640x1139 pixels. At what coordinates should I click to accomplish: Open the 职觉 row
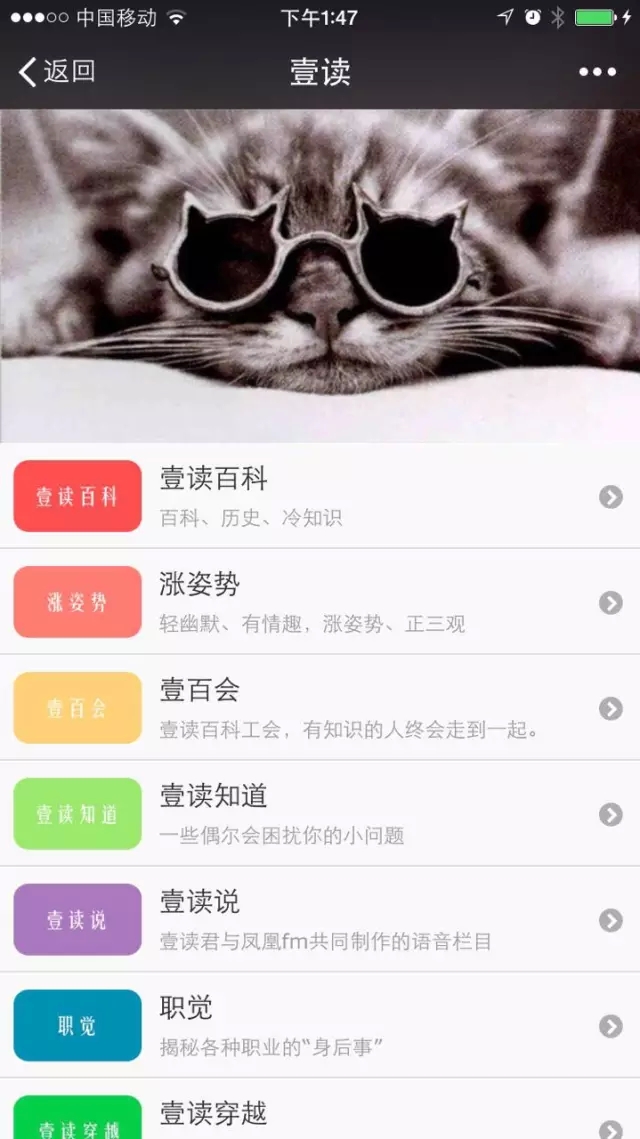(x=320, y=1026)
